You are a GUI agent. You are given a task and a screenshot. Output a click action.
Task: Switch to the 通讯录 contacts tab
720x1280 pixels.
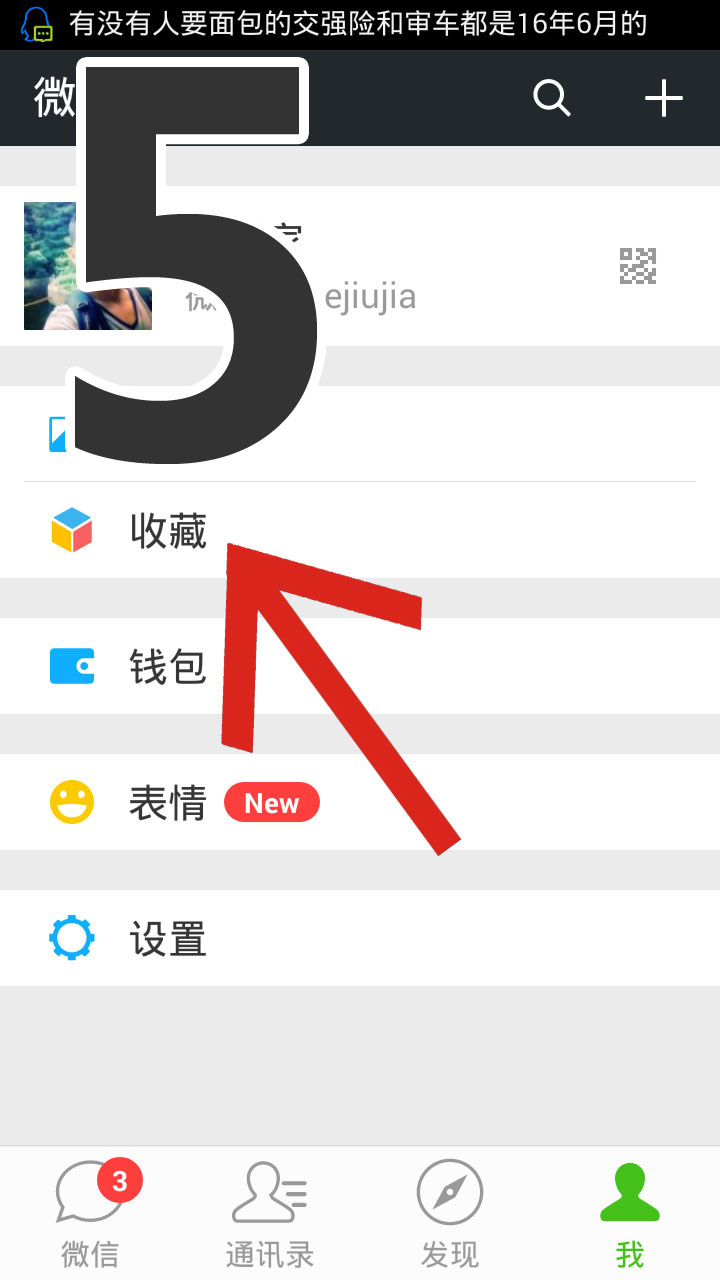(x=270, y=1214)
